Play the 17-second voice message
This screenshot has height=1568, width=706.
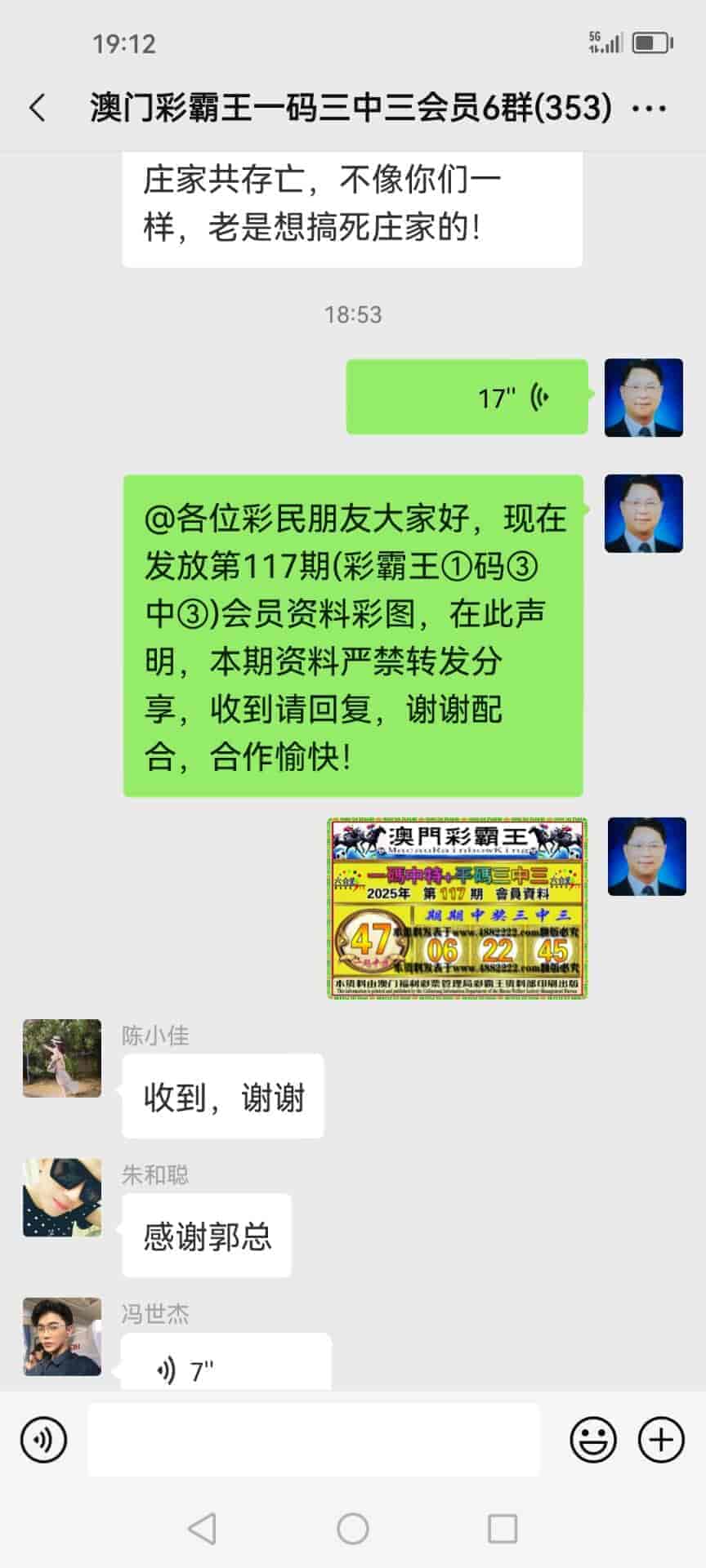[467, 397]
